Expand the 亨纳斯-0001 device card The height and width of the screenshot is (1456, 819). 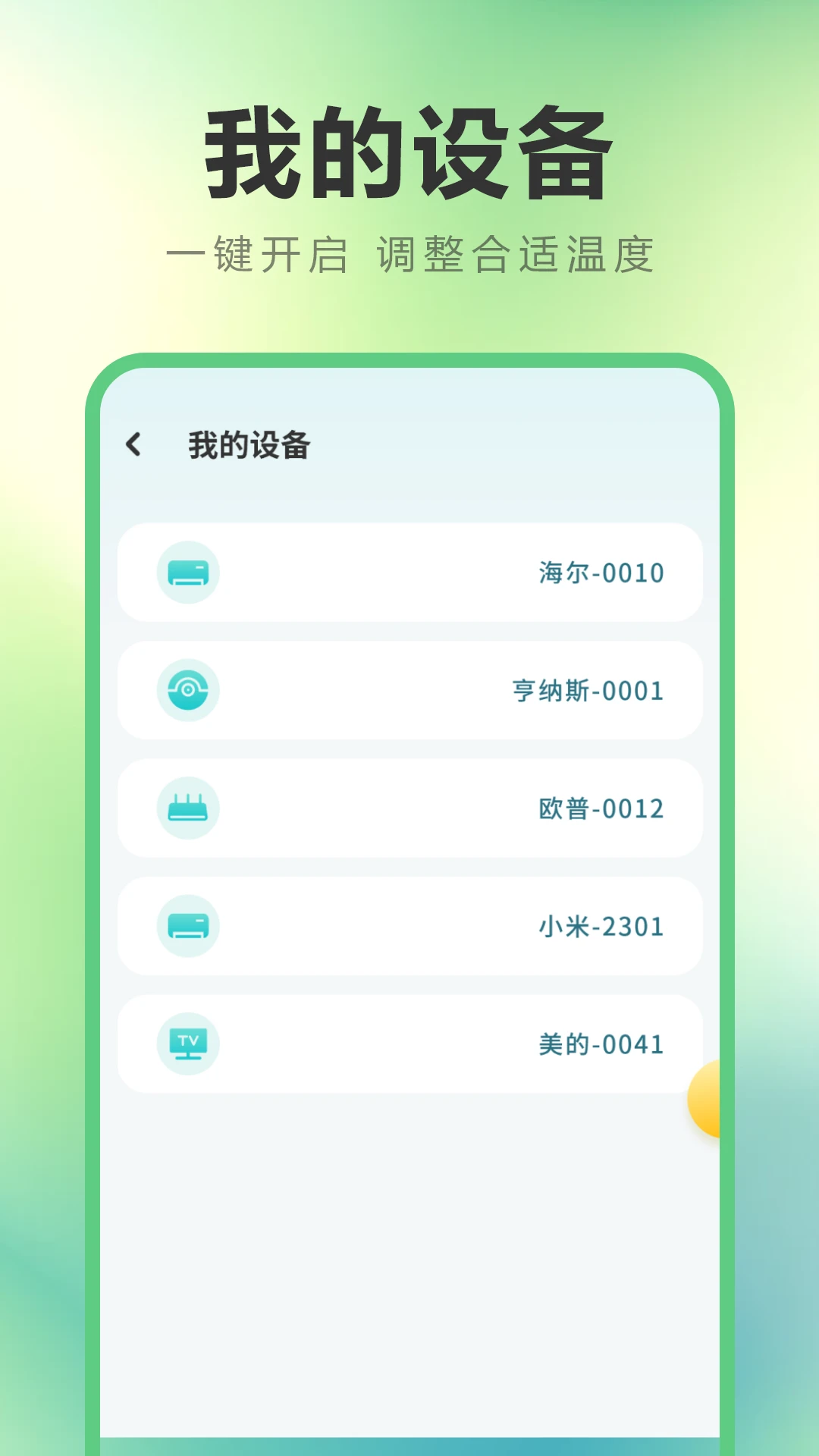409,691
